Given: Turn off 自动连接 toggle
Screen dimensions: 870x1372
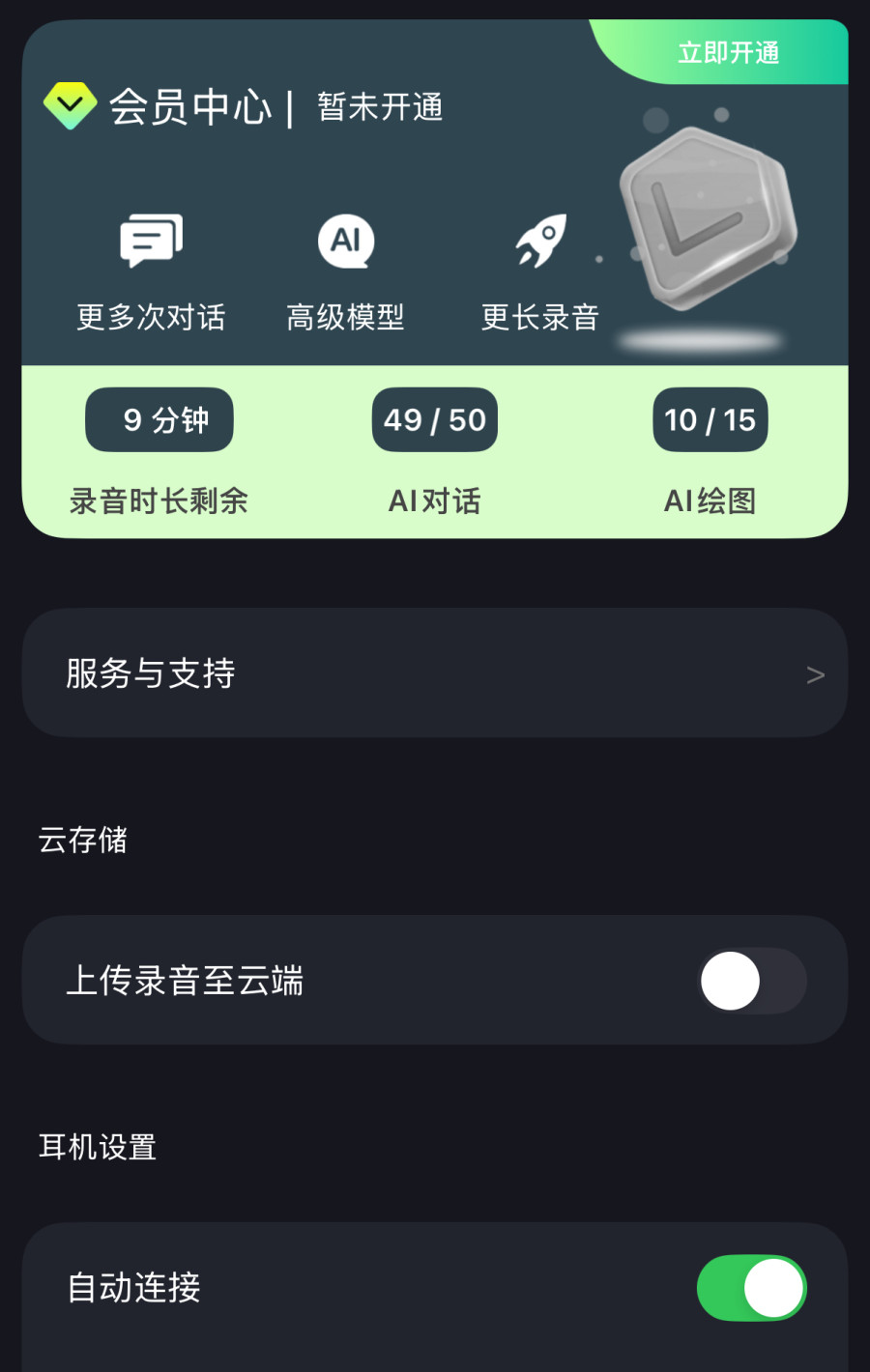Looking at the screenshot, I should tap(752, 1288).
